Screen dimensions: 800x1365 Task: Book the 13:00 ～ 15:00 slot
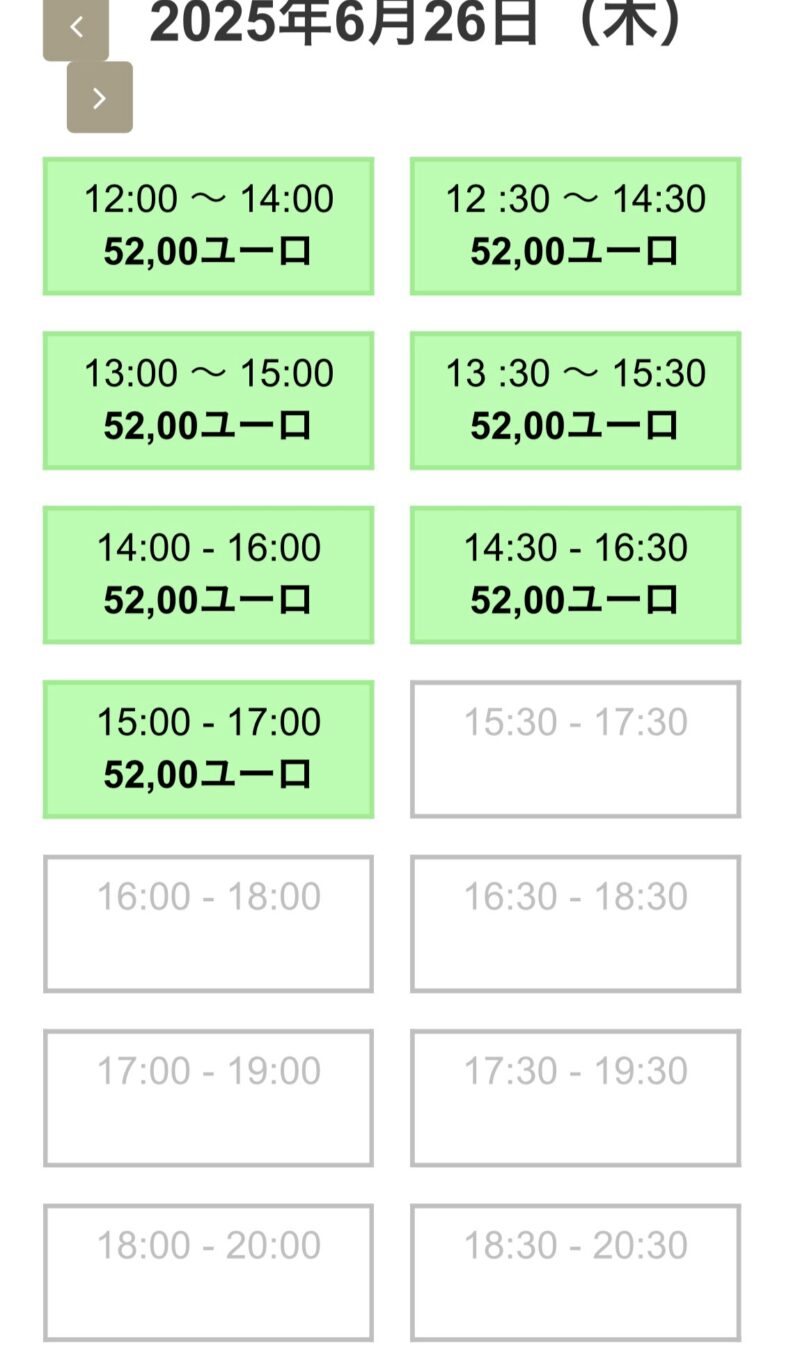(x=208, y=400)
